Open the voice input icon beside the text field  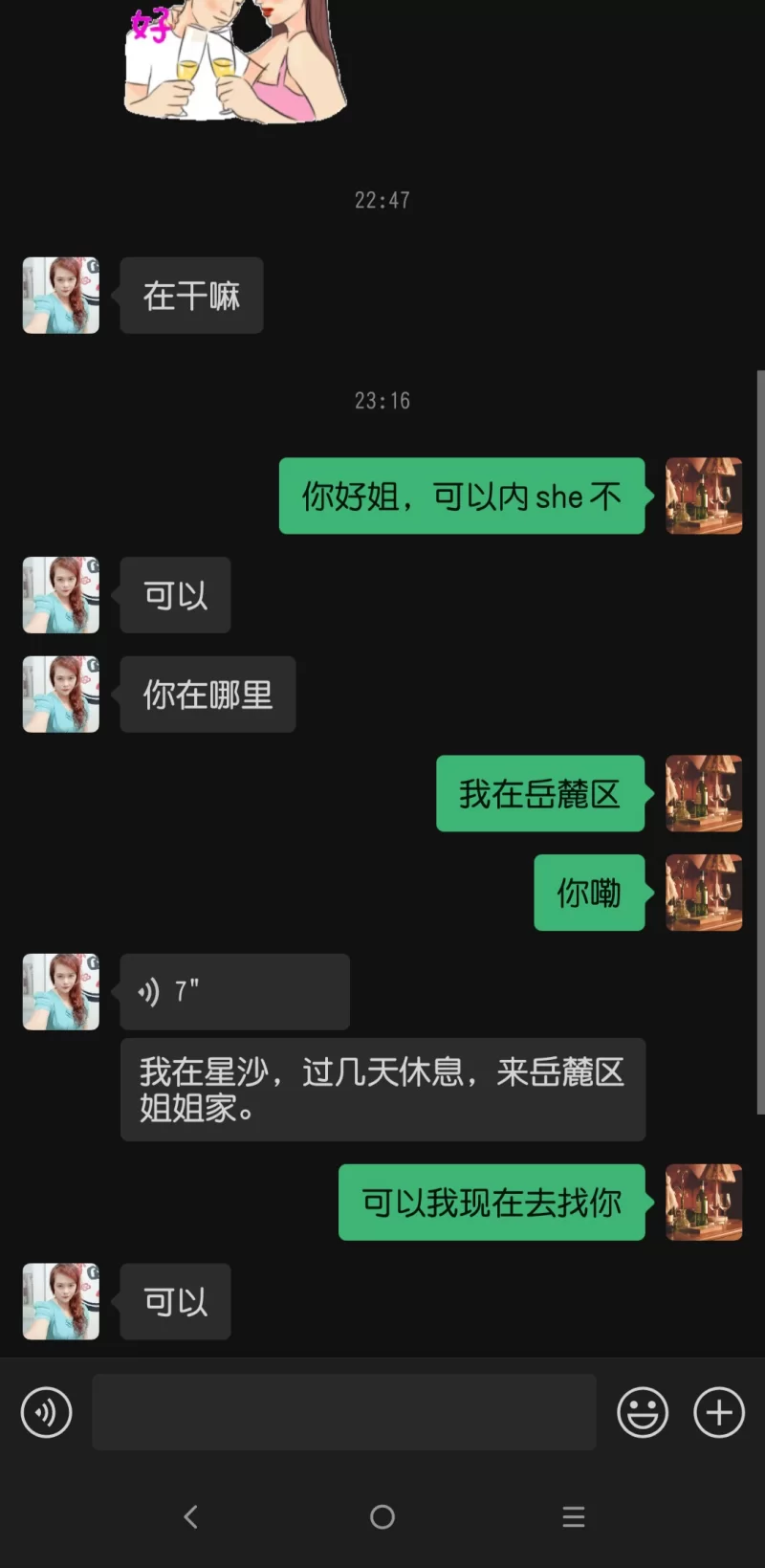point(45,1411)
